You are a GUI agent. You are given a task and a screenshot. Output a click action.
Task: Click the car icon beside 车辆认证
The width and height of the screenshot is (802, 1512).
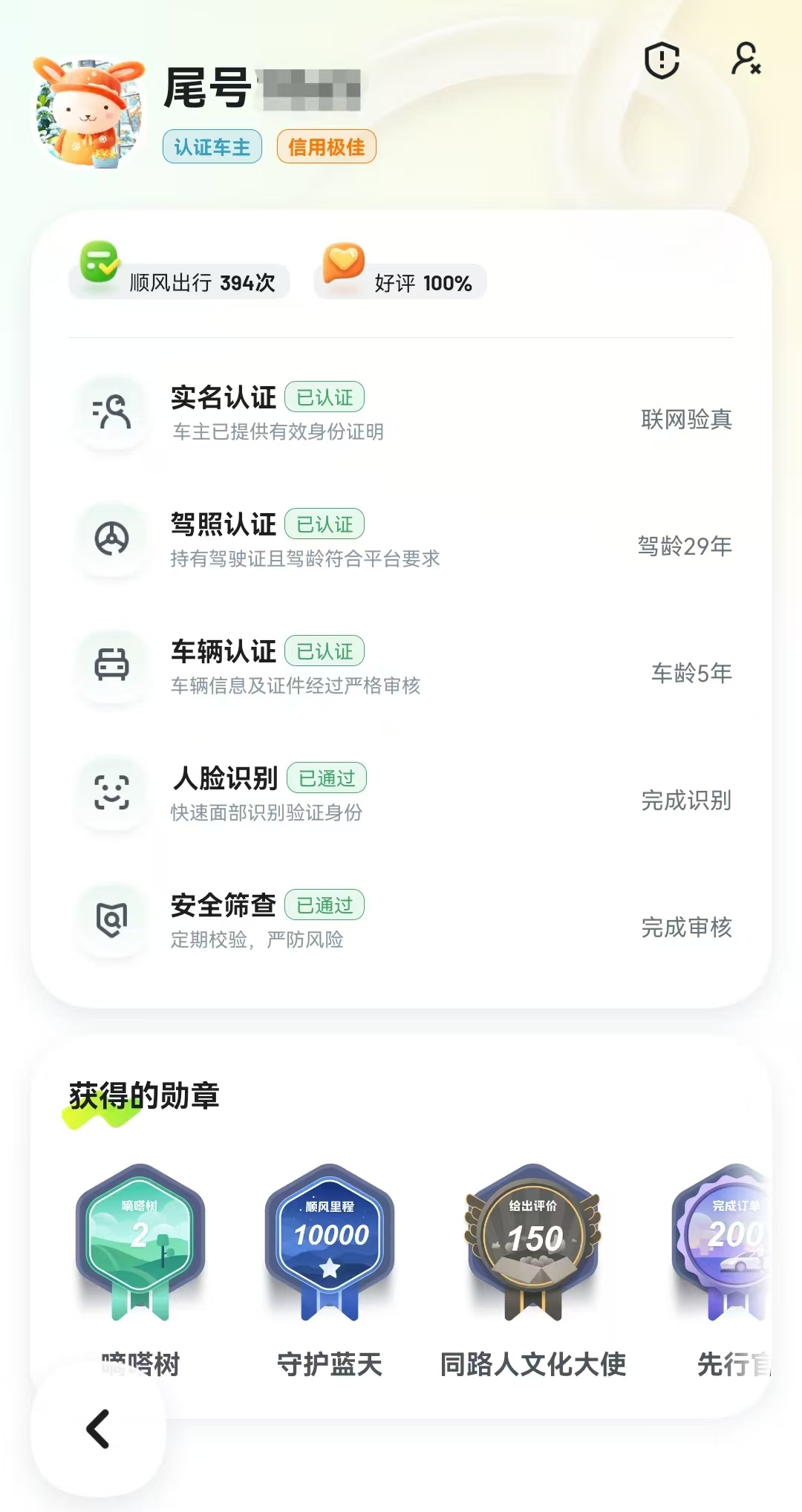pyautogui.click(x=111, y=667)
